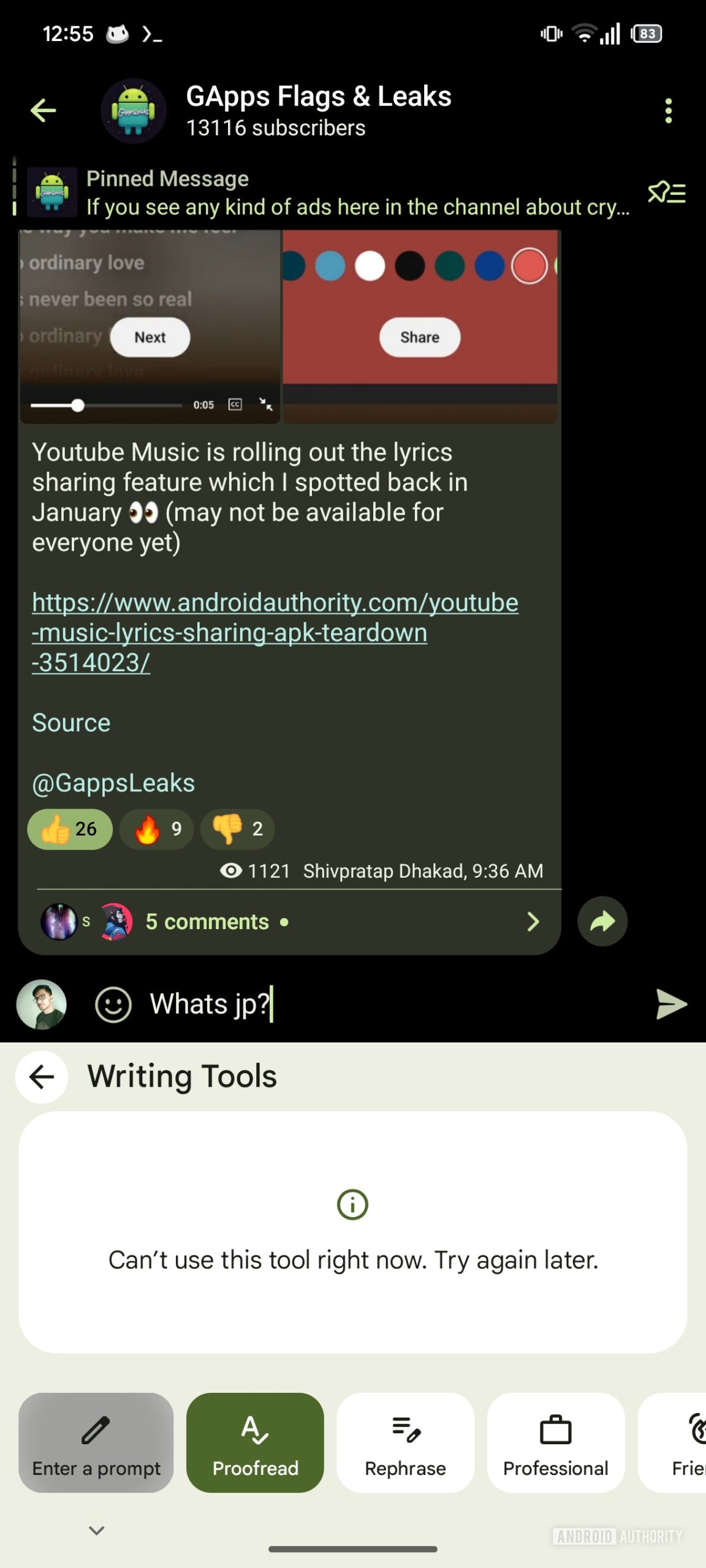
Task: Choose the Rephrase writing tool
Action: pyautogui.click(x=405, y=1442)
